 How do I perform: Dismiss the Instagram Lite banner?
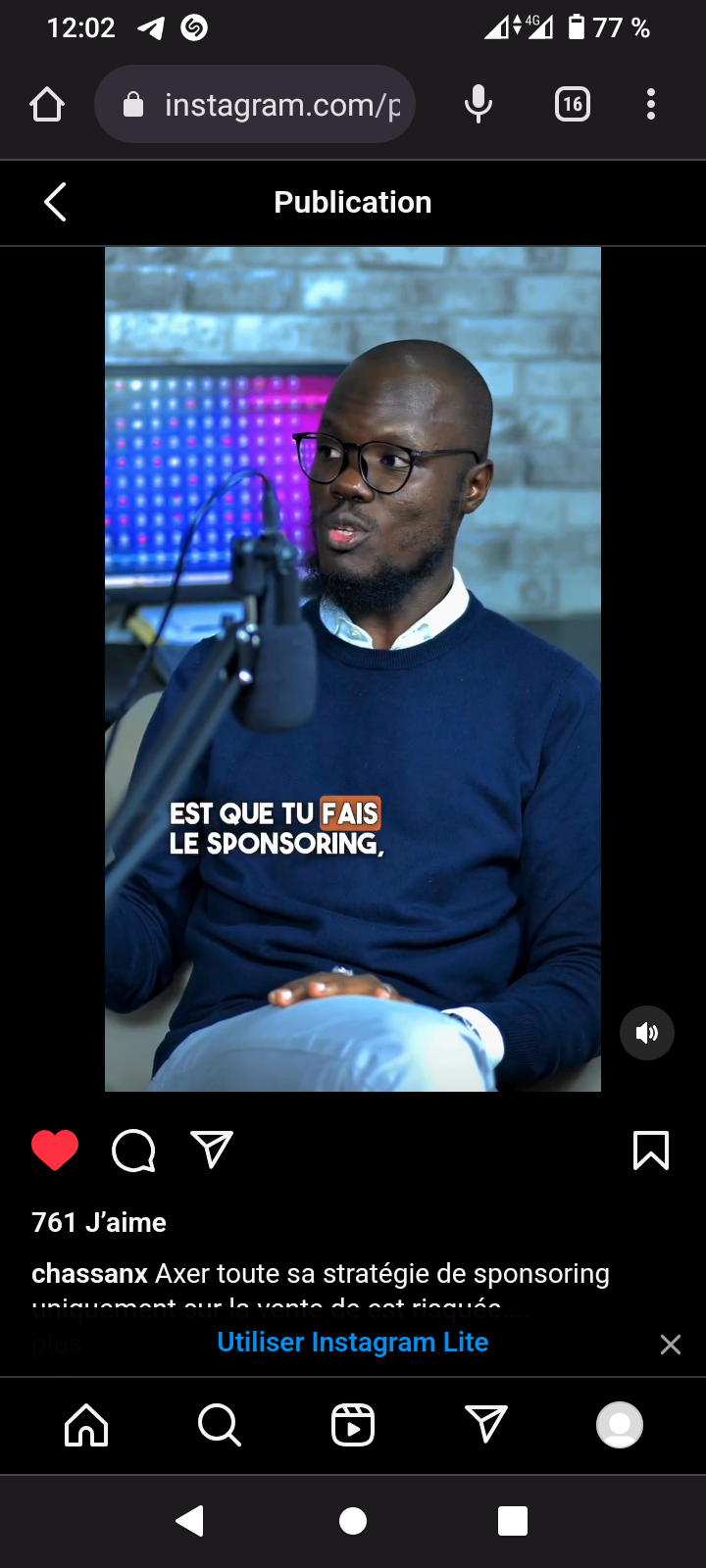point(671,1345)
